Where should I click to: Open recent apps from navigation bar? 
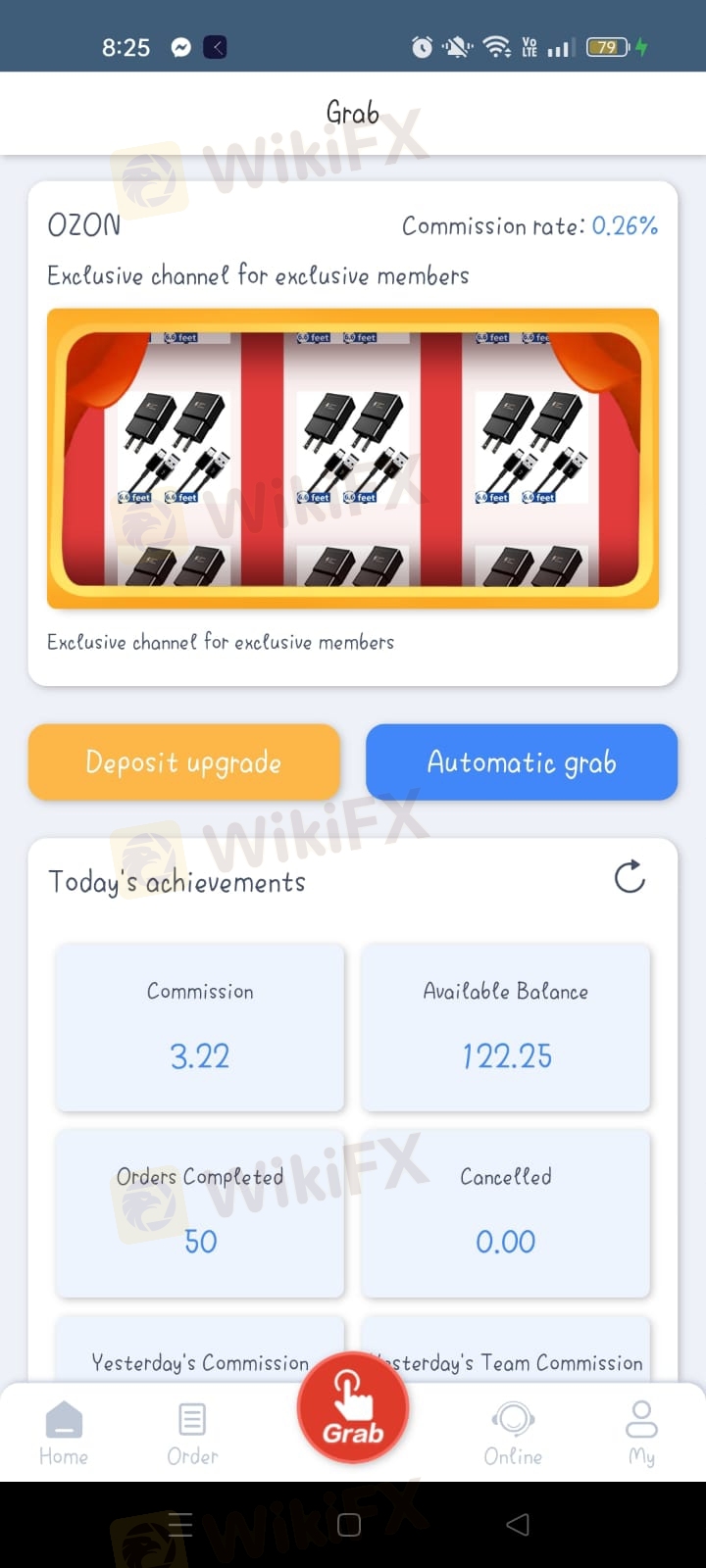(180, 1524)
